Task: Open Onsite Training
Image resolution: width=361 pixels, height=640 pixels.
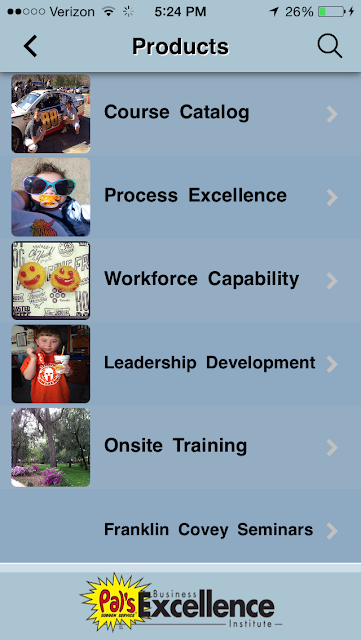Action: tap(180, 447)
